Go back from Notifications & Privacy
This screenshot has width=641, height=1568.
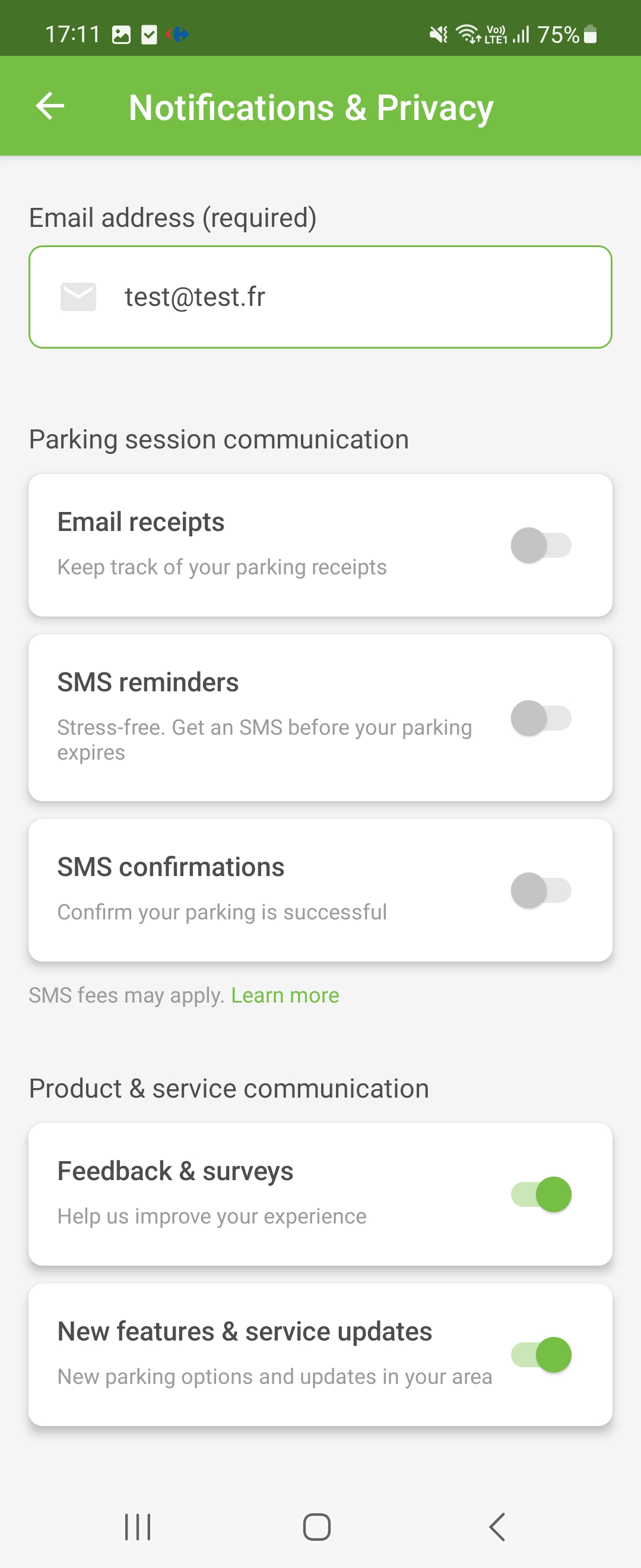[50, 106]
